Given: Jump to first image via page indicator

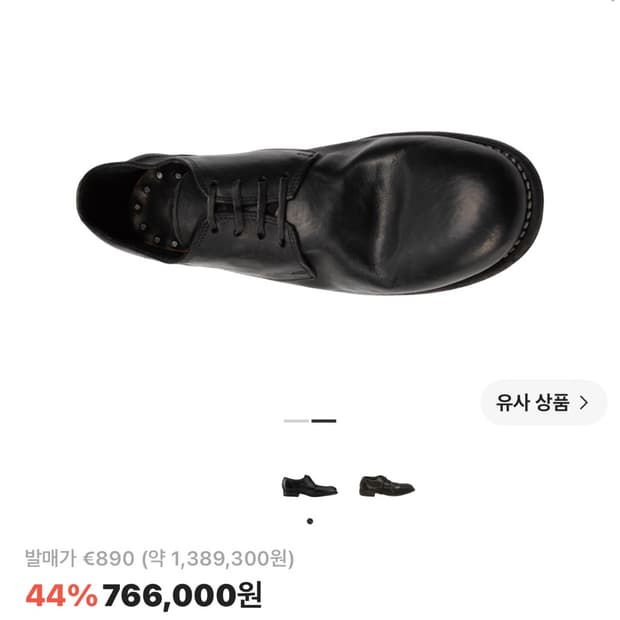Looking at the screenshot, I should pyautogui.click(x=296, y=421).
